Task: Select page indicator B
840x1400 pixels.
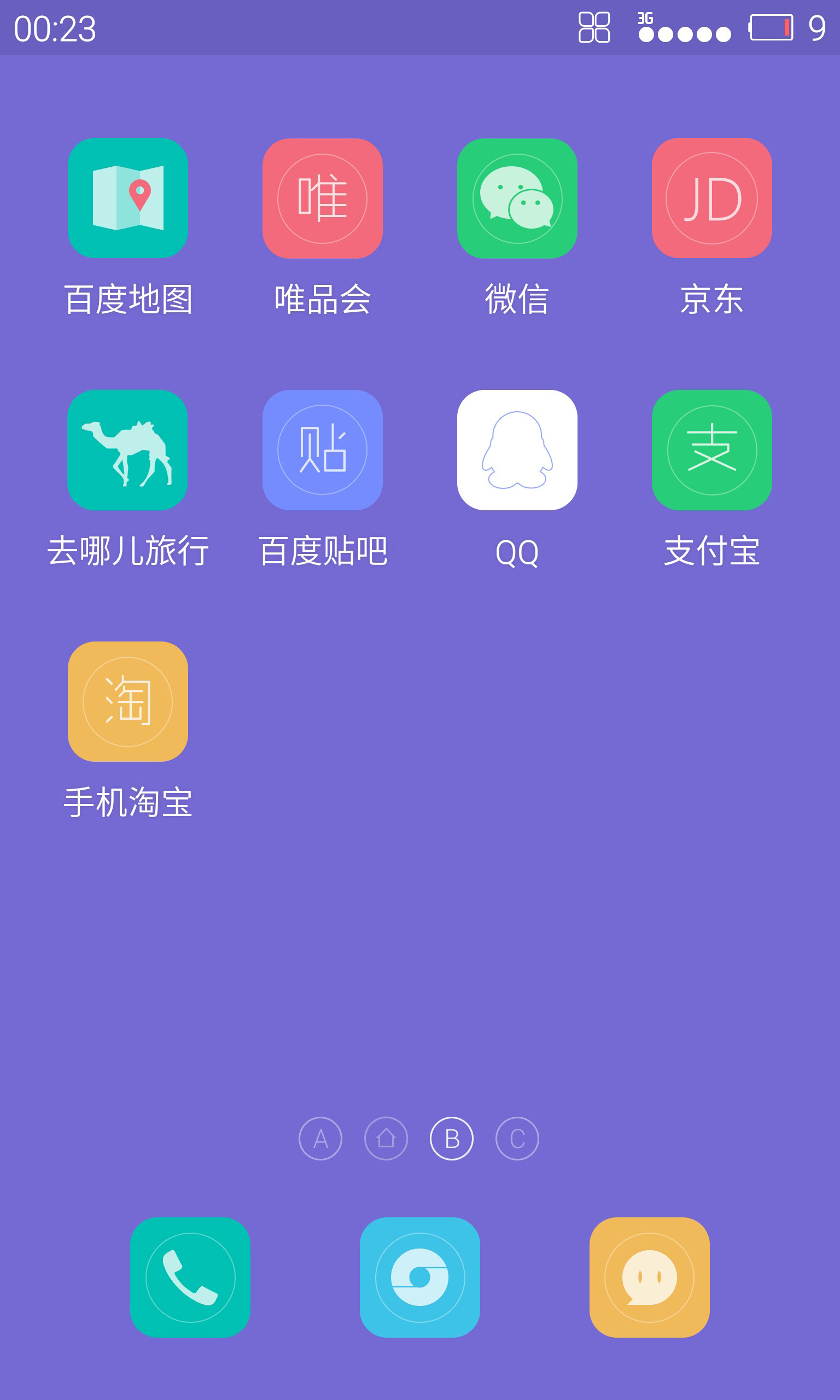Action: [452, 1139]
